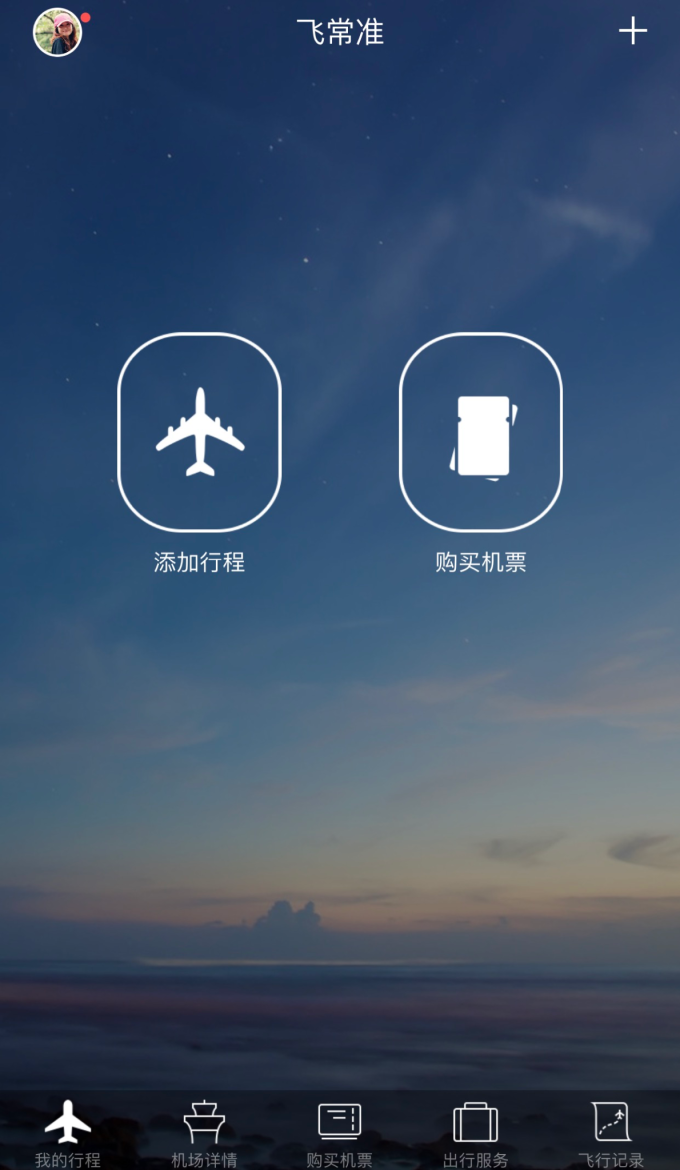Tap the plus icon in the header
This screenshot has width=680, height=1170.
tap(632, 31)
